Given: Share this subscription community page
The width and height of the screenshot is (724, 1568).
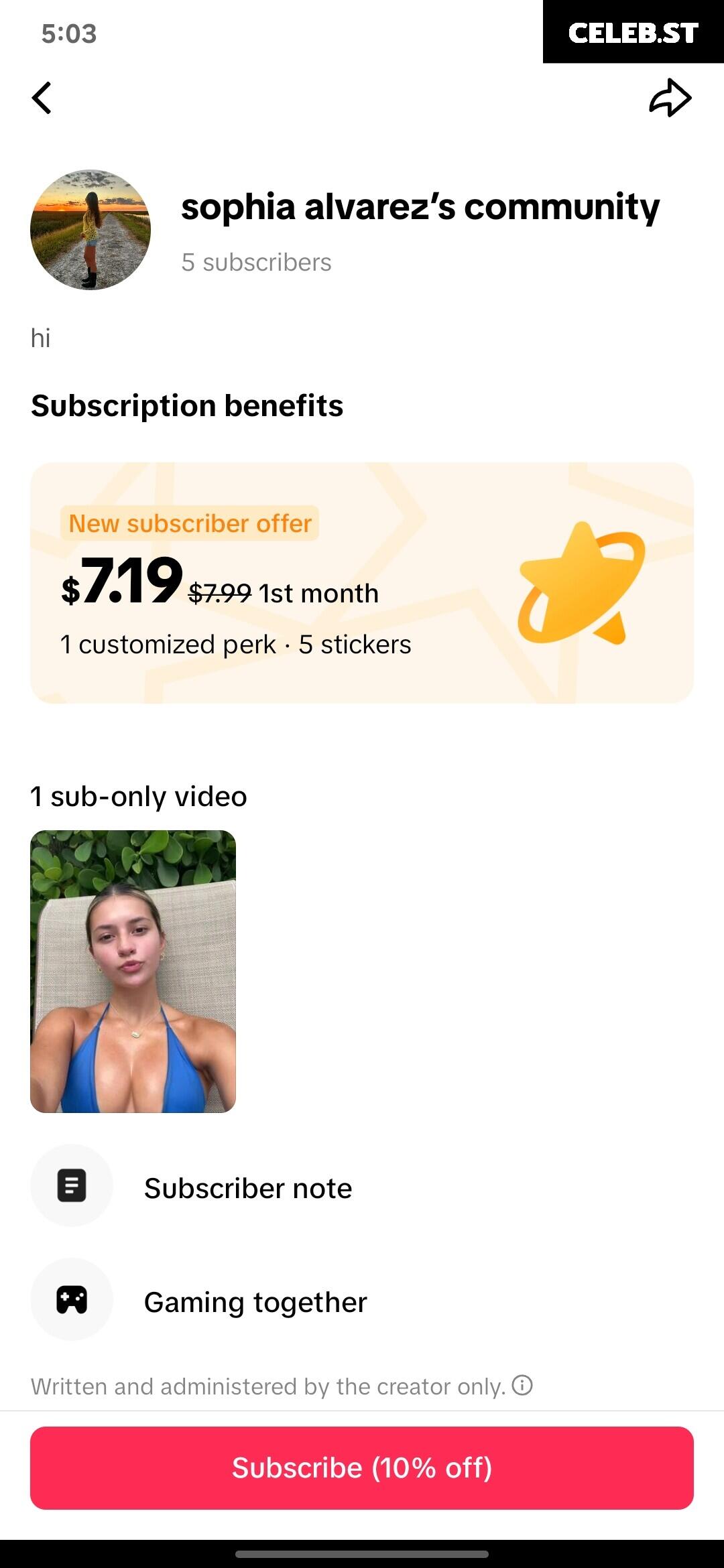Looking at the screenshot, I should [x=670, y=98].
